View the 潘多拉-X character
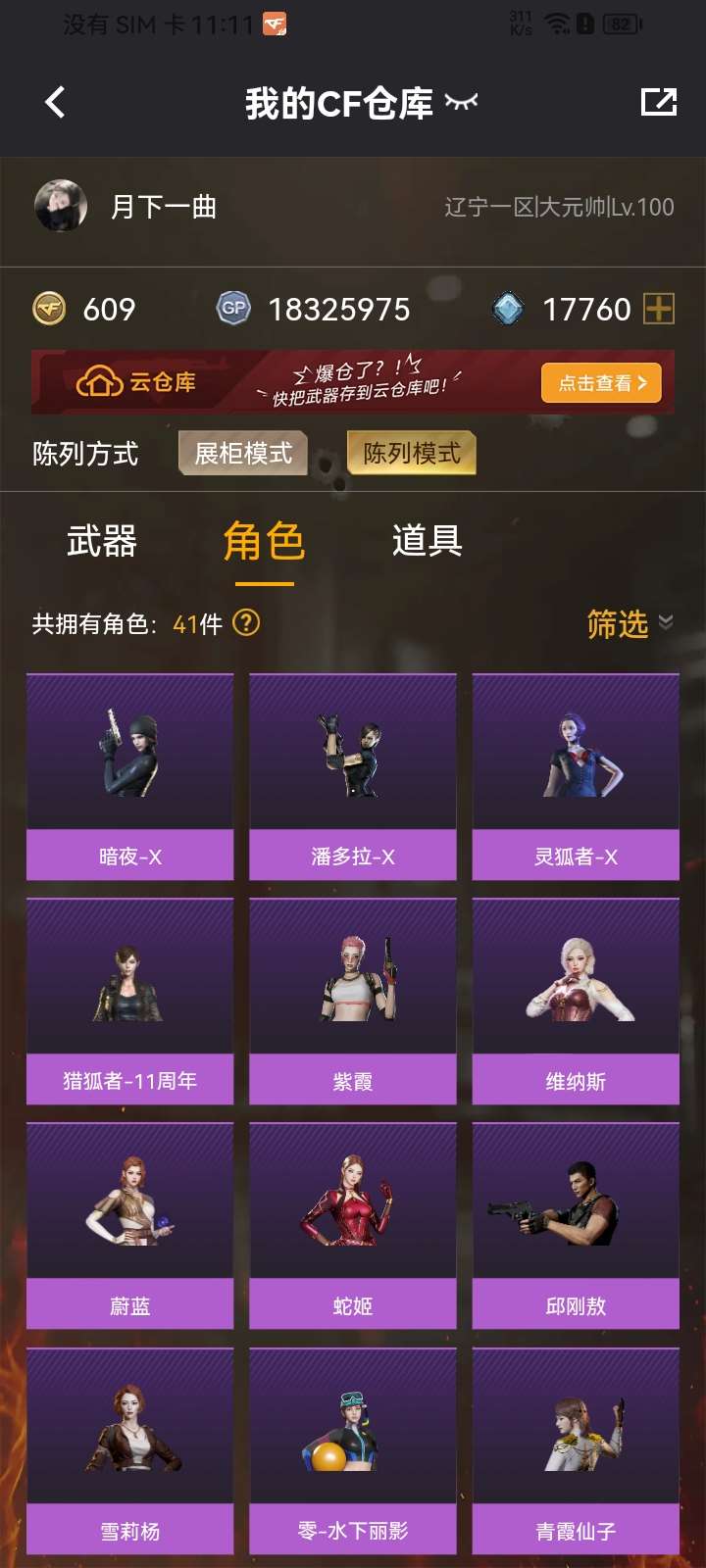 pyautogui.click(x=353, y=776)
